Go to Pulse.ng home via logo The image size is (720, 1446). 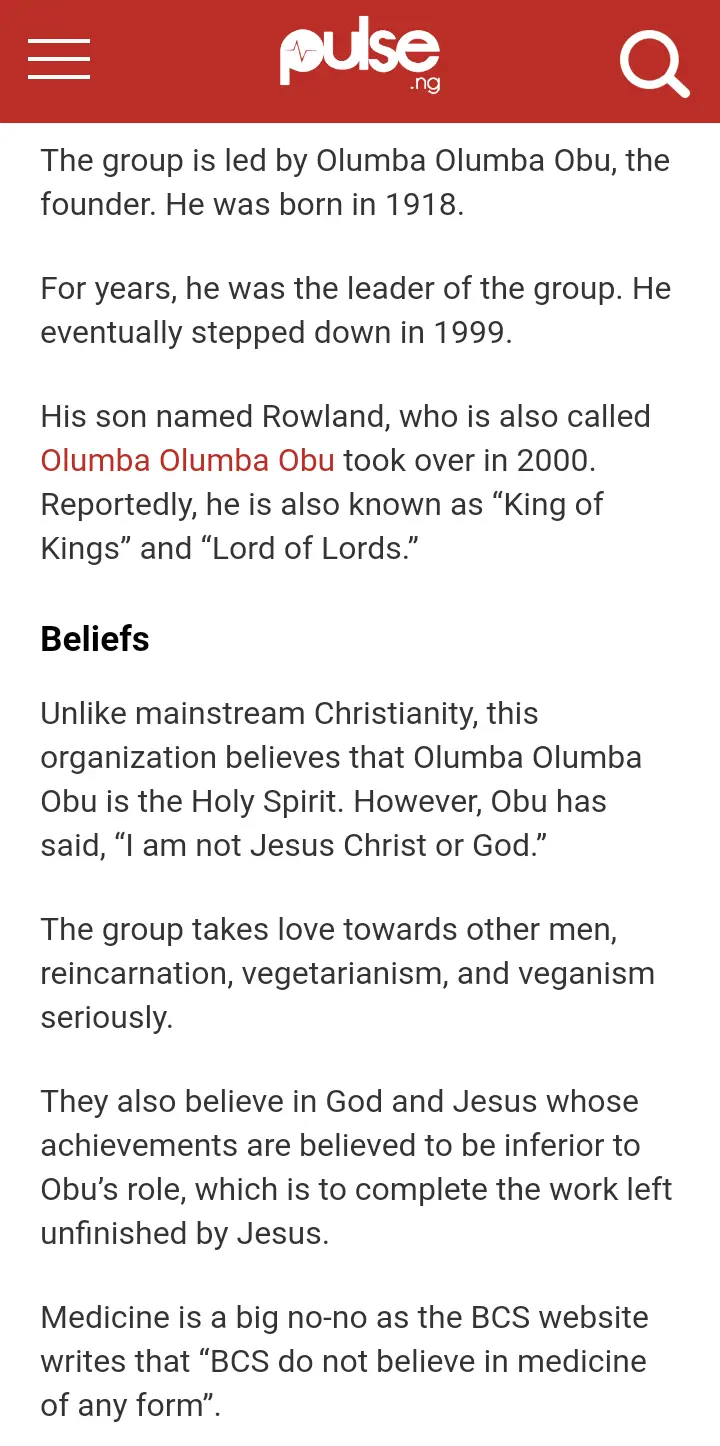tap(360, 58)
